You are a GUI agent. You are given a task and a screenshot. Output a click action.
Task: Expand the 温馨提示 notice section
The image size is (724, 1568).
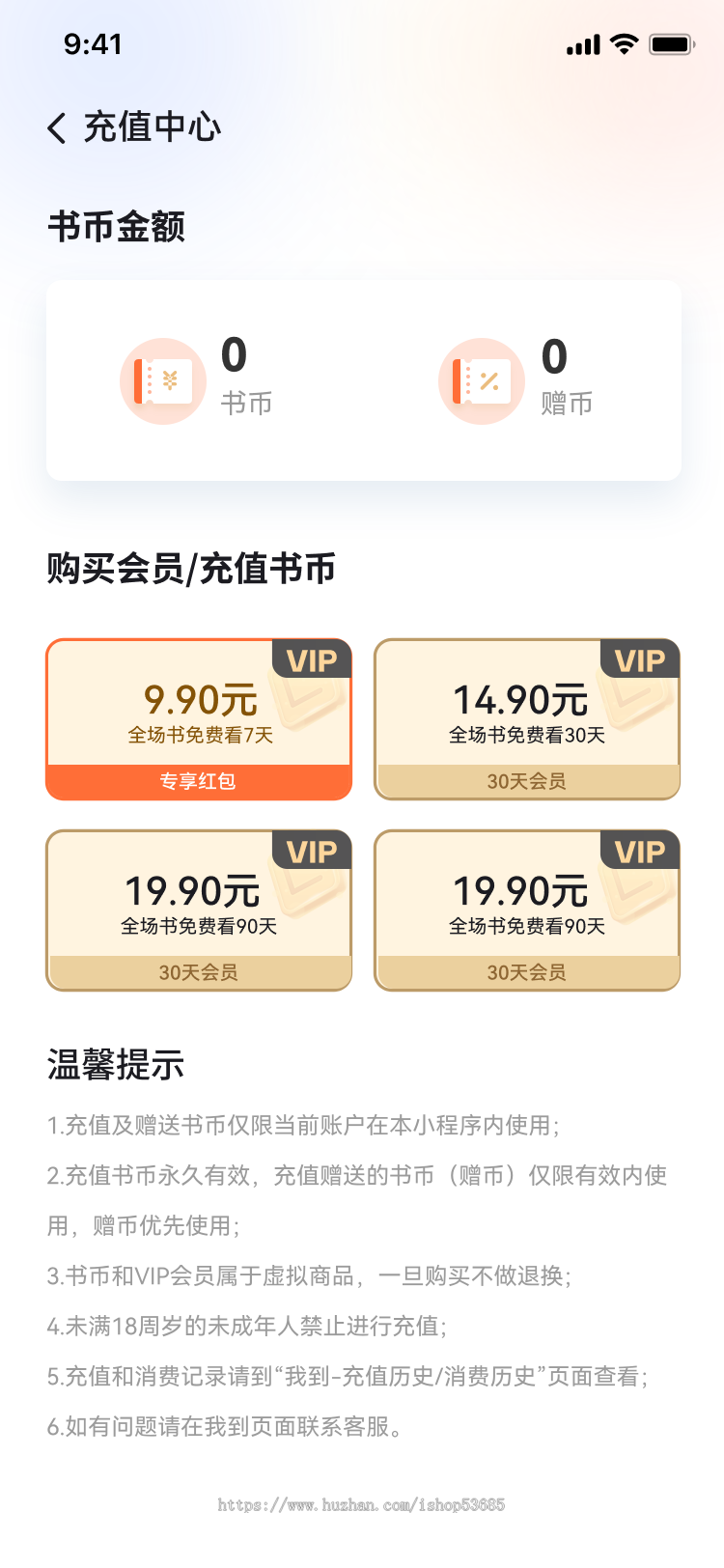click(116, 1067)
